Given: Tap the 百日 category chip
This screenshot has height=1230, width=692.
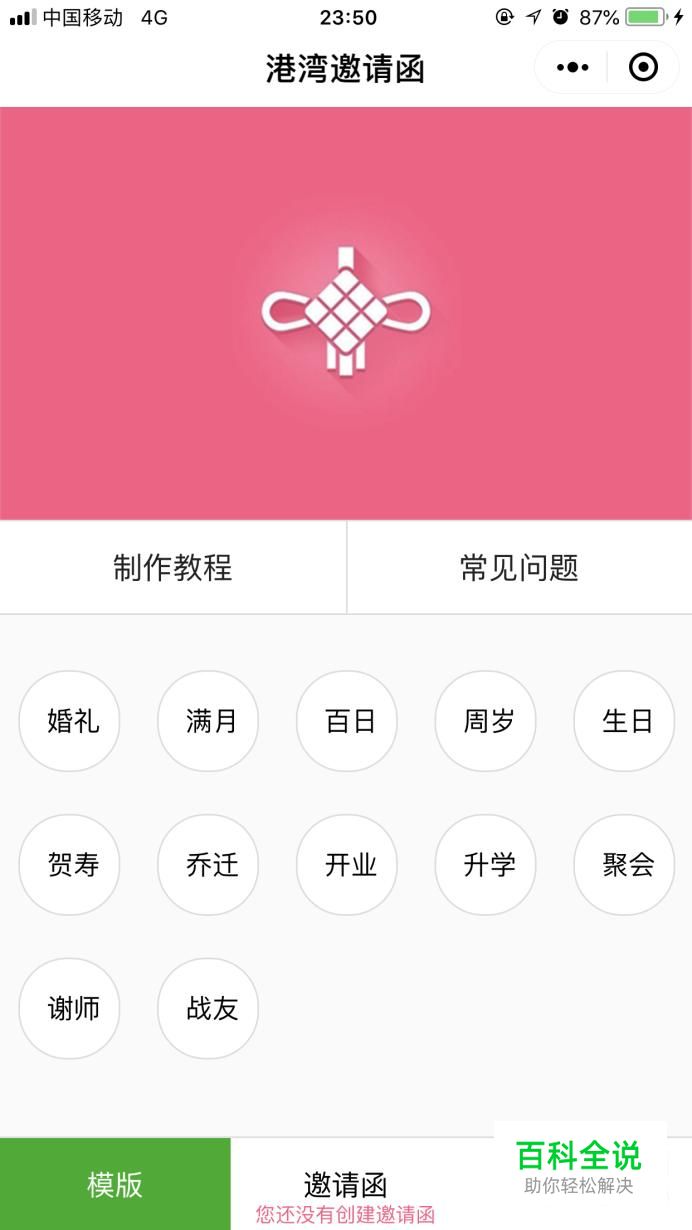Looking at the screenshot, I should coord(347,721).
